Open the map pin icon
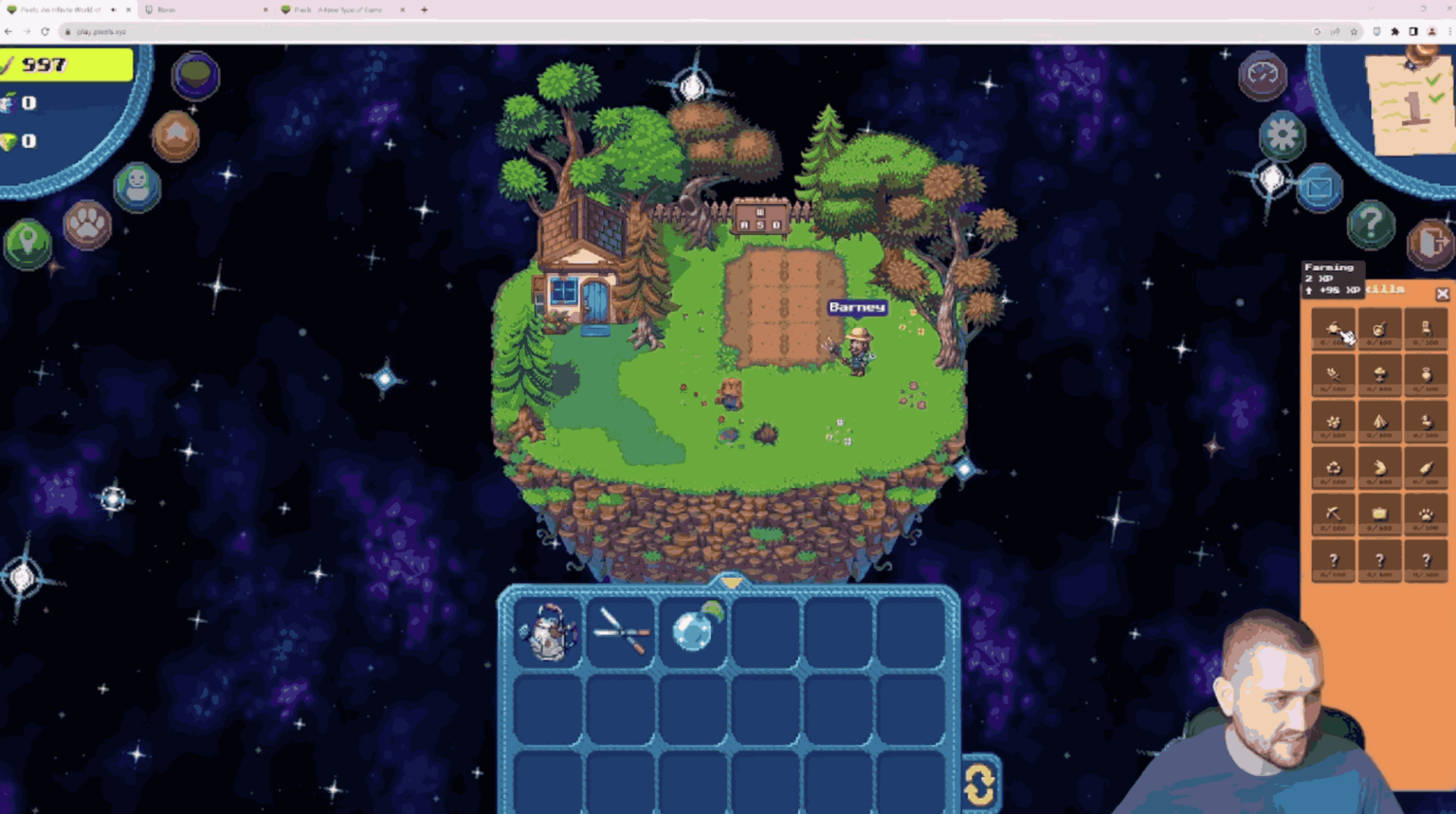 28,243
